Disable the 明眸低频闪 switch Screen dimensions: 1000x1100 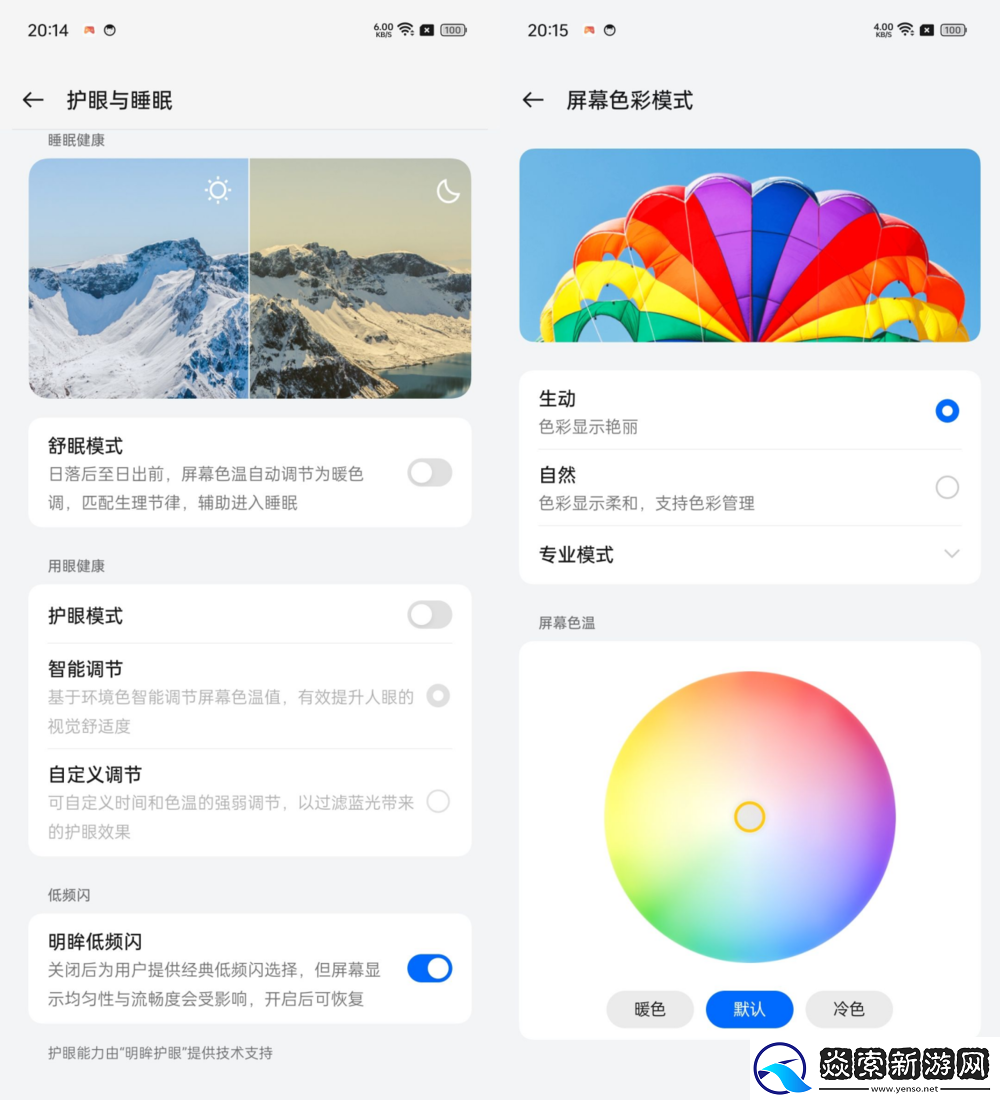coord(430,968)
